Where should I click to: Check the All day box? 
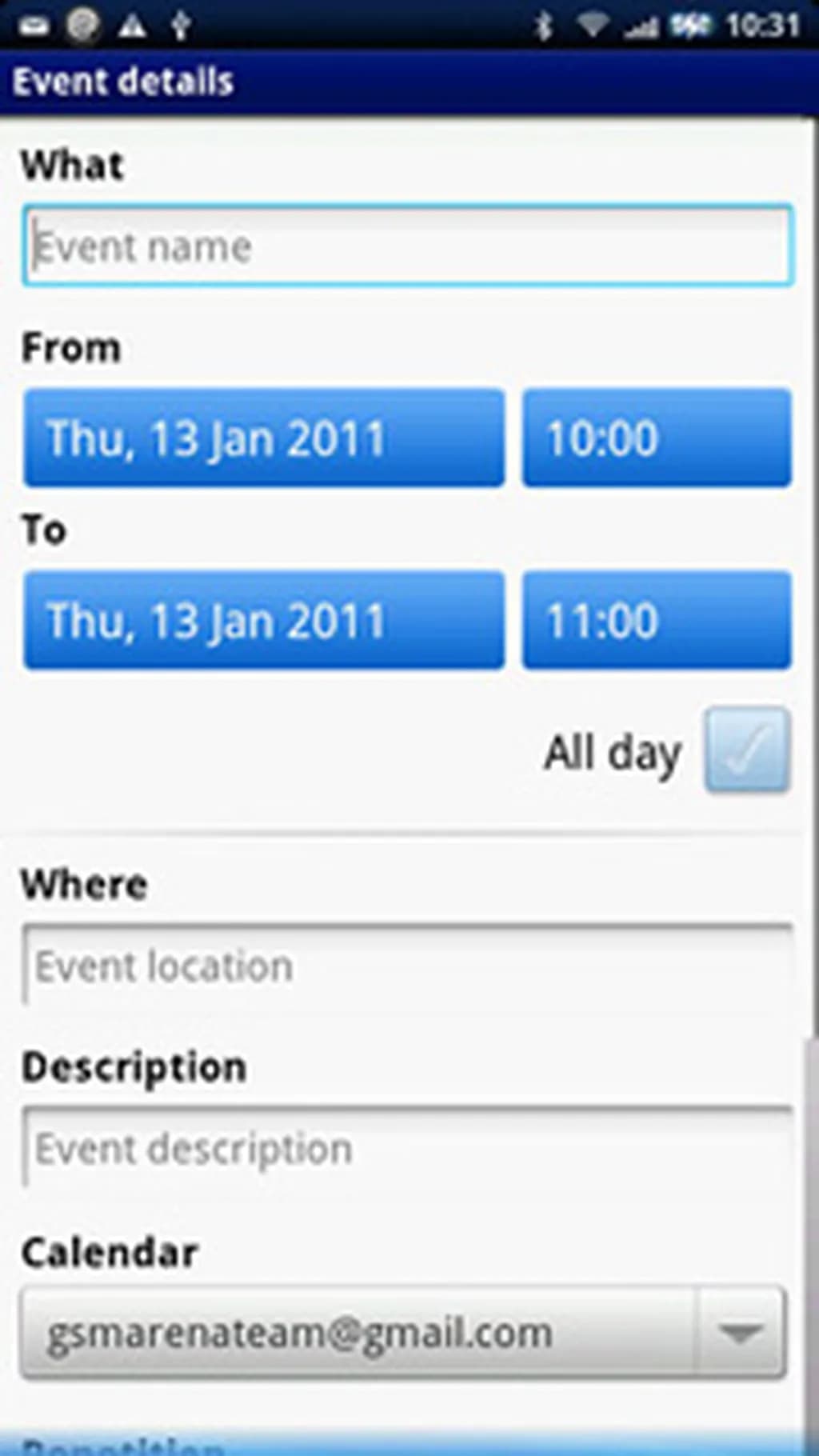[747, 750]
